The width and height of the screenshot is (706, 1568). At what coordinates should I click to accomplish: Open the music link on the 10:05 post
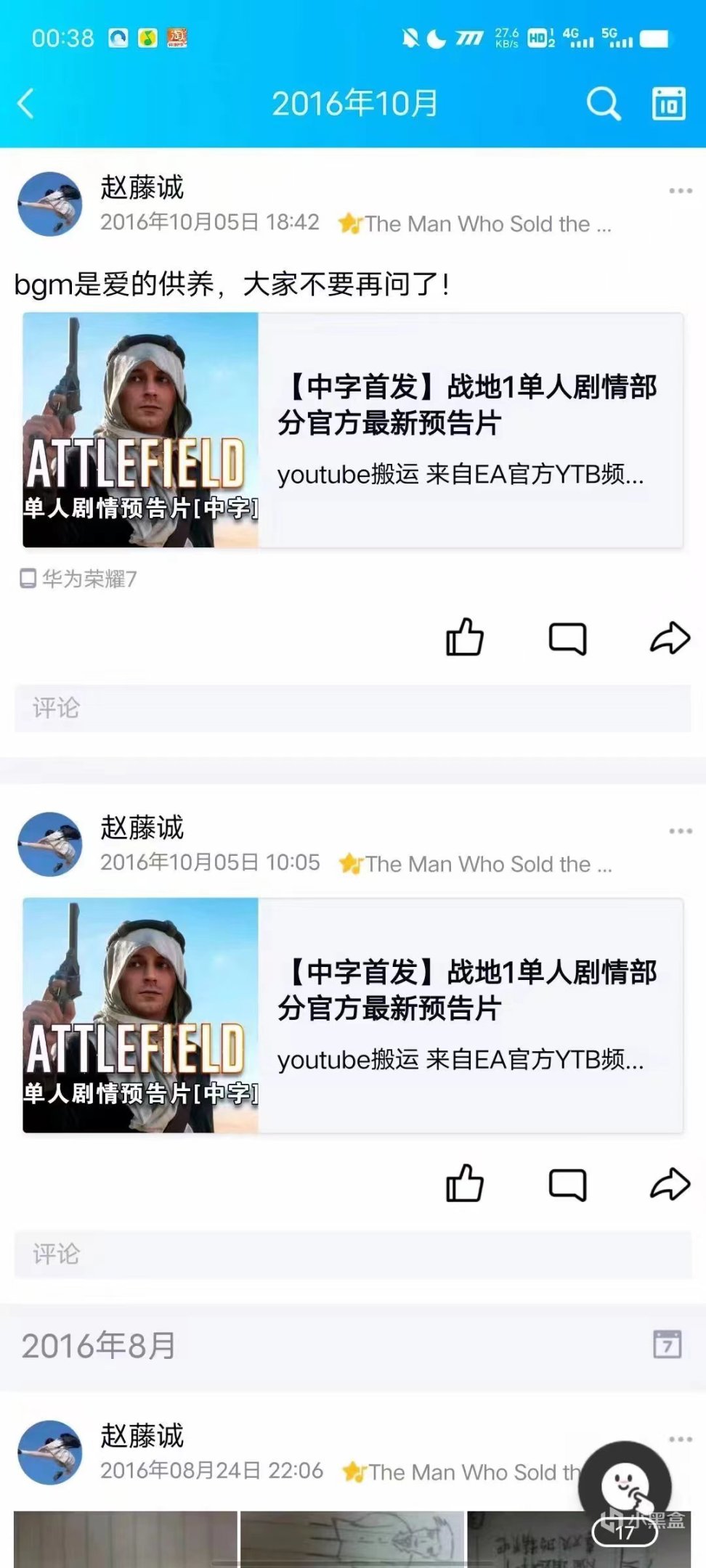coord(476,864)
